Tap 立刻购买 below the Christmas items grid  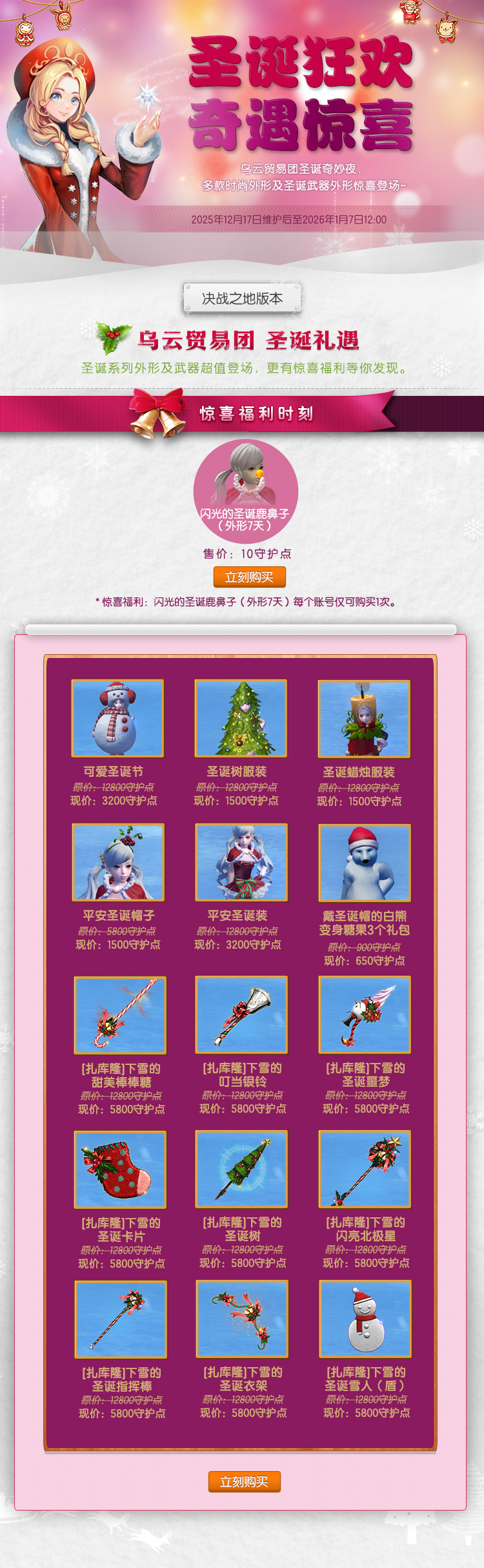click(x=244, y=1481)
